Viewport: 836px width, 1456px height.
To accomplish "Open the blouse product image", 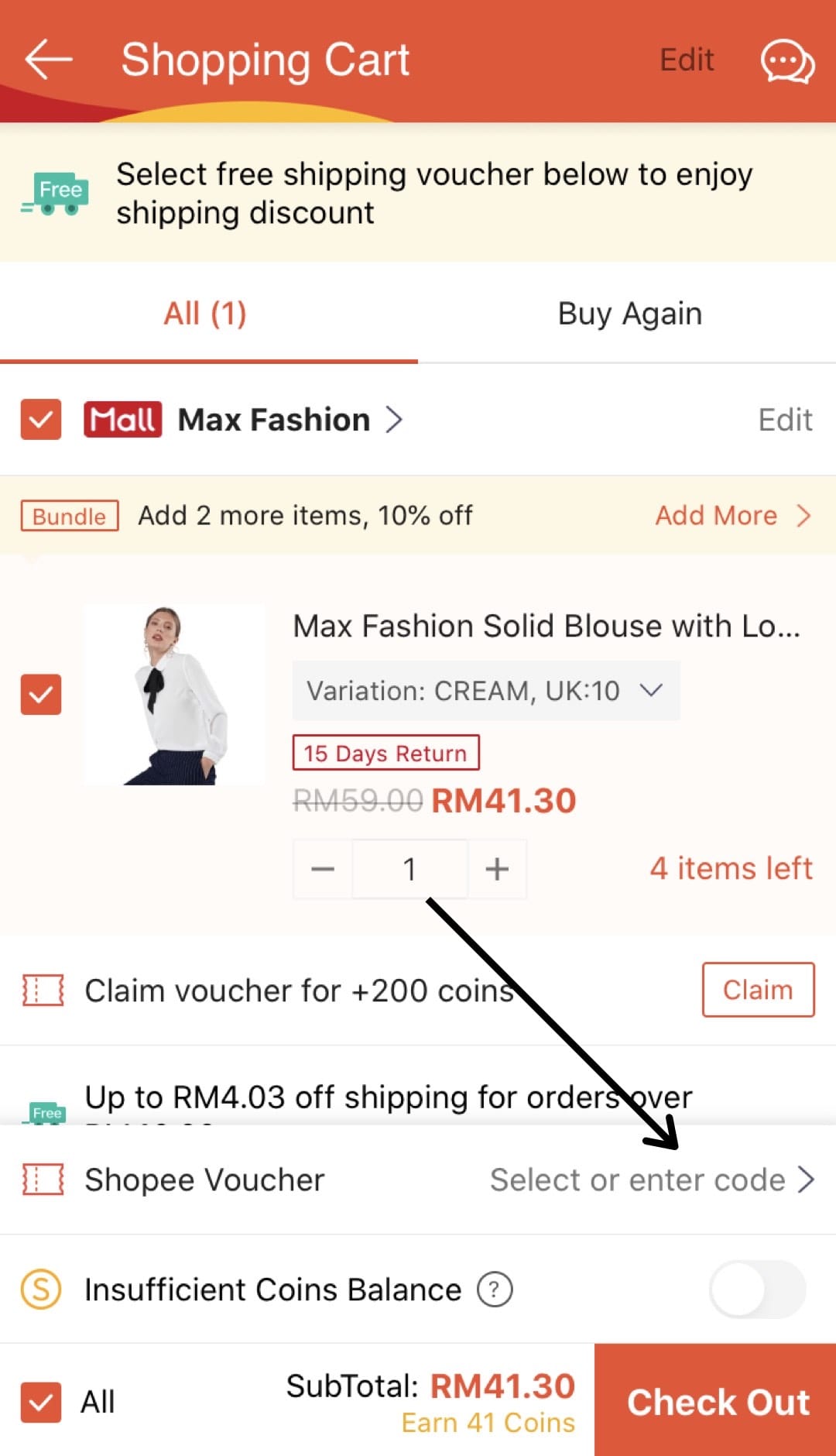I will point(174,695).
